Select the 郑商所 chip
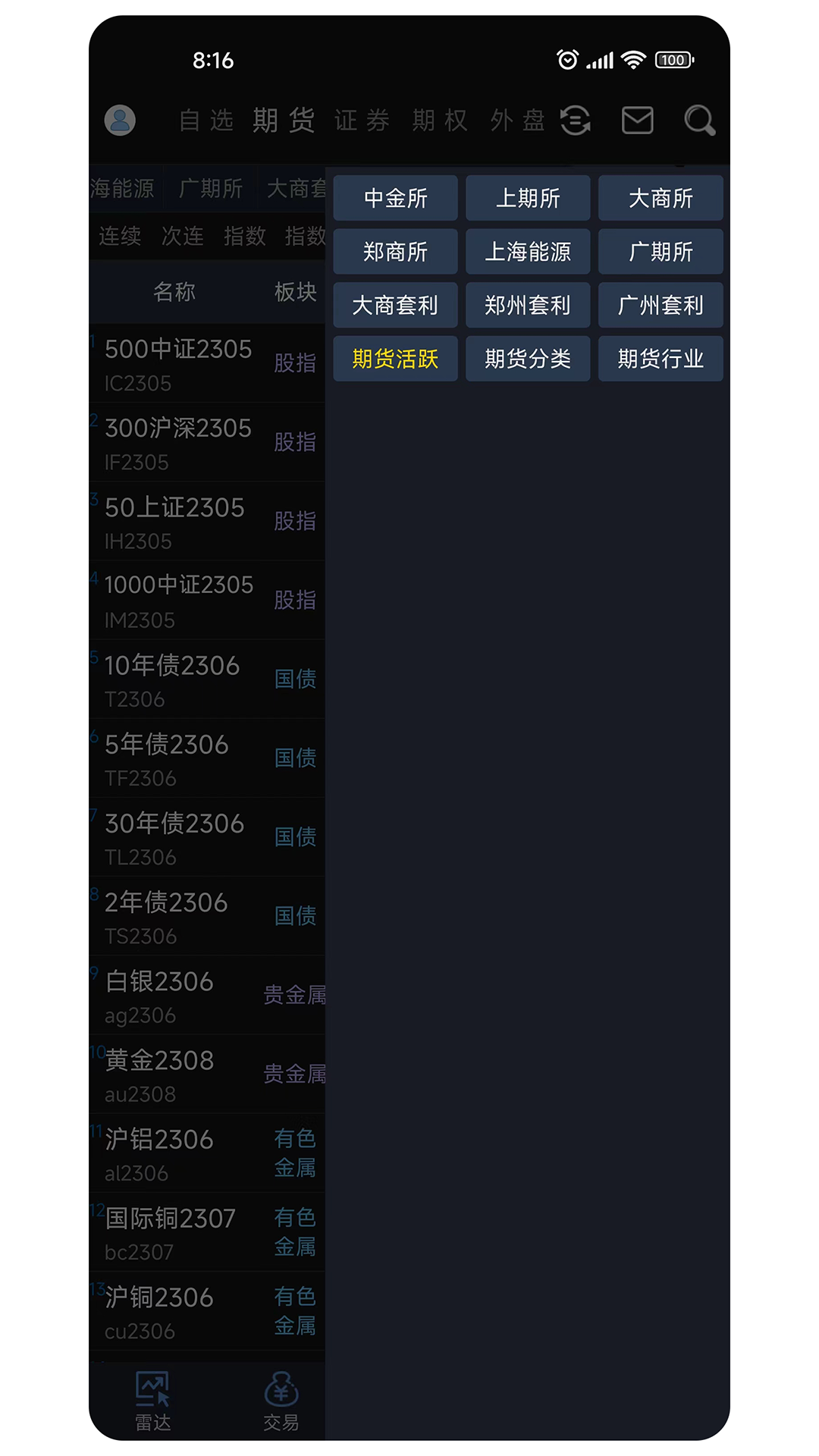Viewport: 819px width, 1456px height. coord(395,252)
